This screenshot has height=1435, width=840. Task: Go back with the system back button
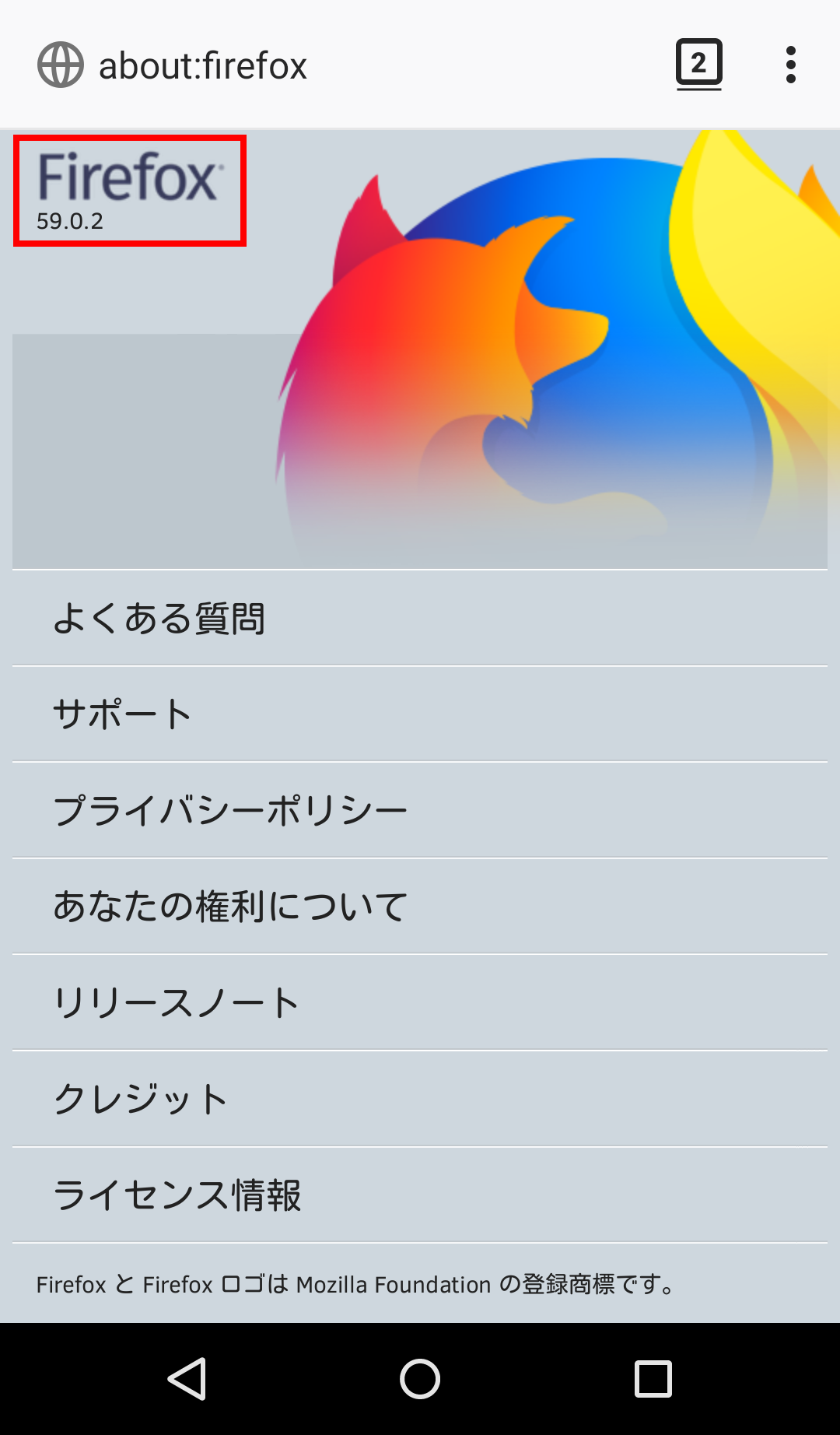(x=187, y=1379)
